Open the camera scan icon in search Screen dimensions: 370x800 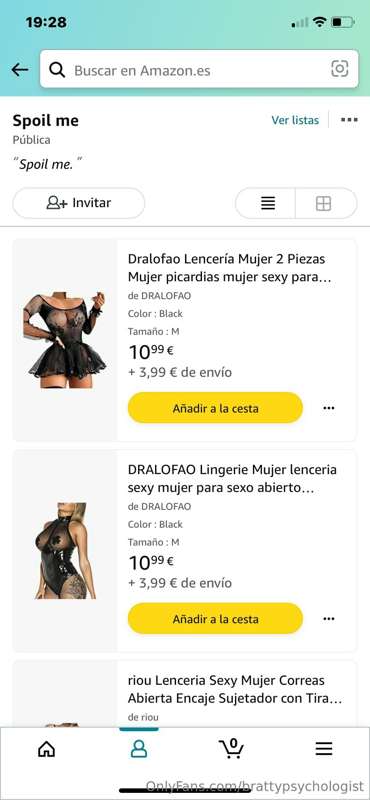(339, 69)
